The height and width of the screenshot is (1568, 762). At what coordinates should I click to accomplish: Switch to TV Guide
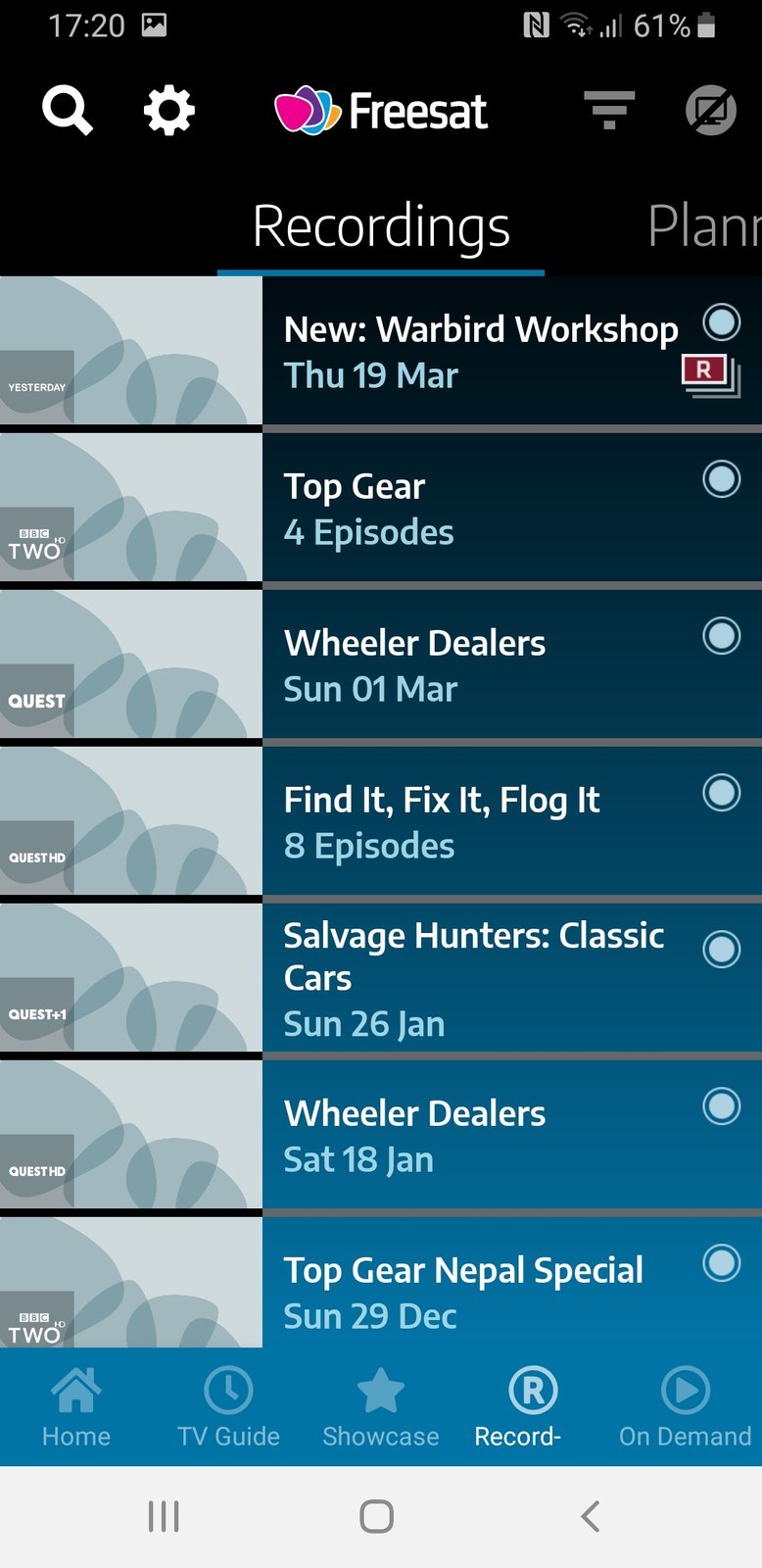click(x=228, y=1407)
